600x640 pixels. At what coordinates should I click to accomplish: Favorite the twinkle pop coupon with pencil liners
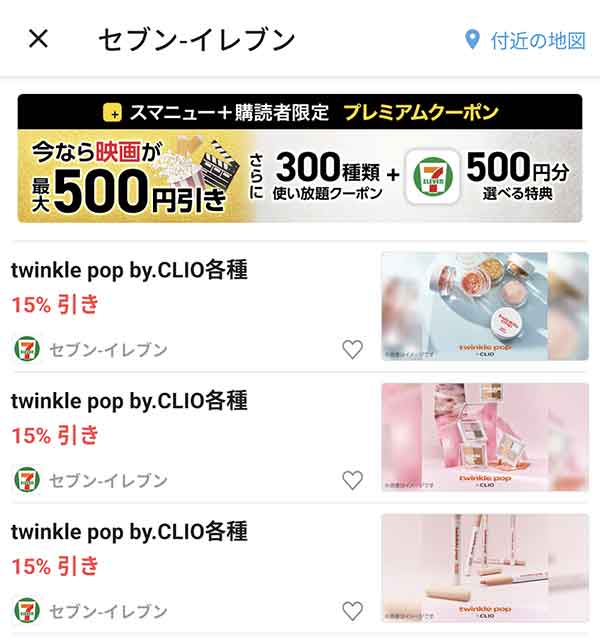(x=352, y=610)
